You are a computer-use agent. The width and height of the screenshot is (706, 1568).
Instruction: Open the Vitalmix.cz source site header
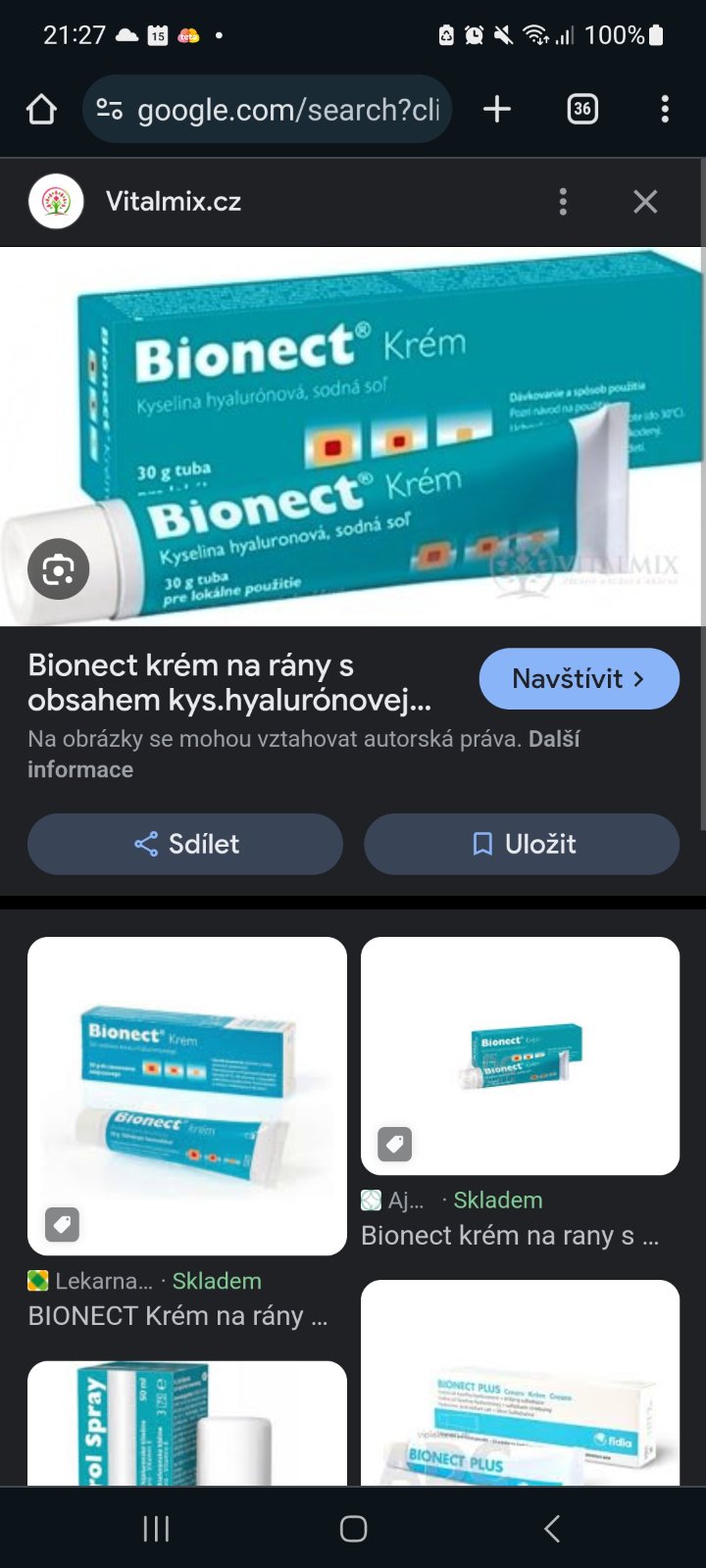[173, 202]
